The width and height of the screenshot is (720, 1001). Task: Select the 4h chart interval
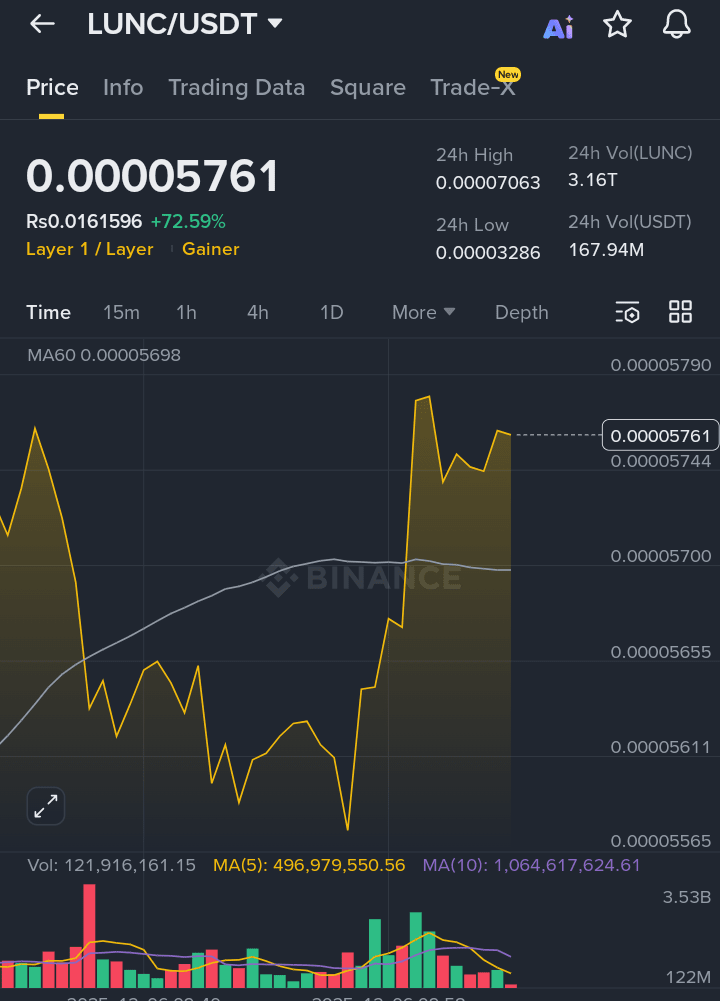coord(258,313)
